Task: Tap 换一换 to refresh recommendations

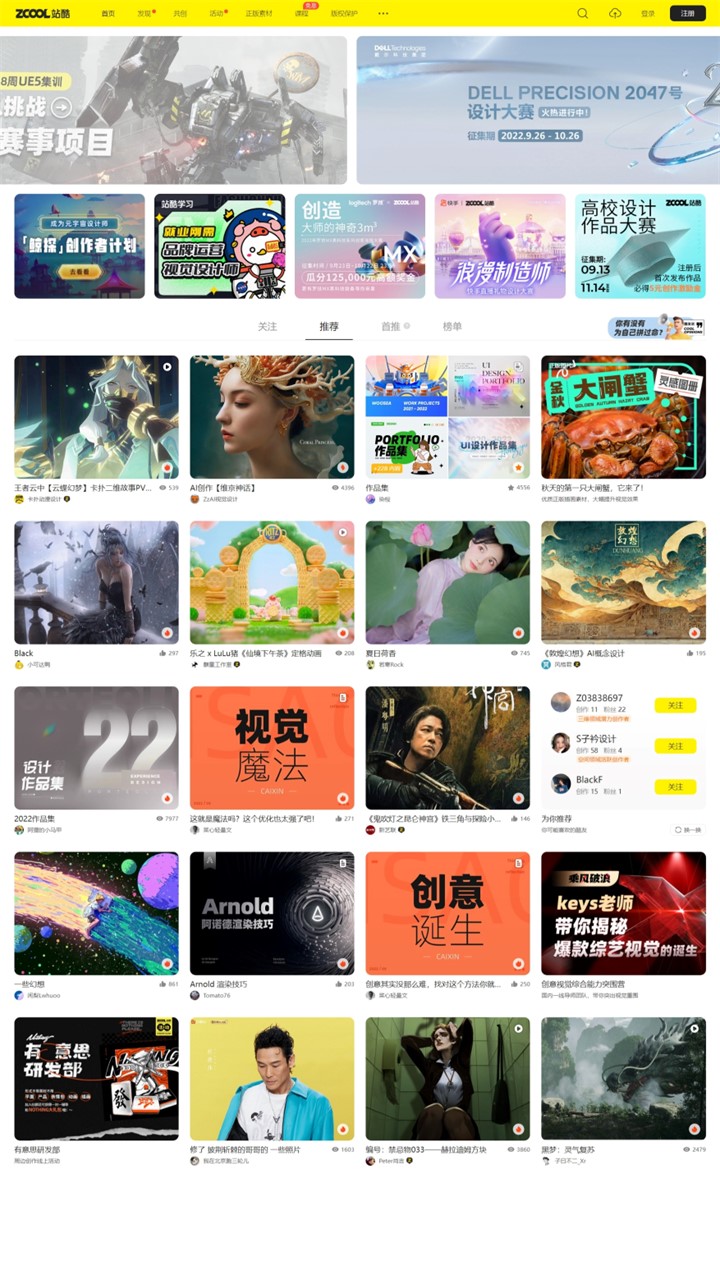Action: coord(688,830)
